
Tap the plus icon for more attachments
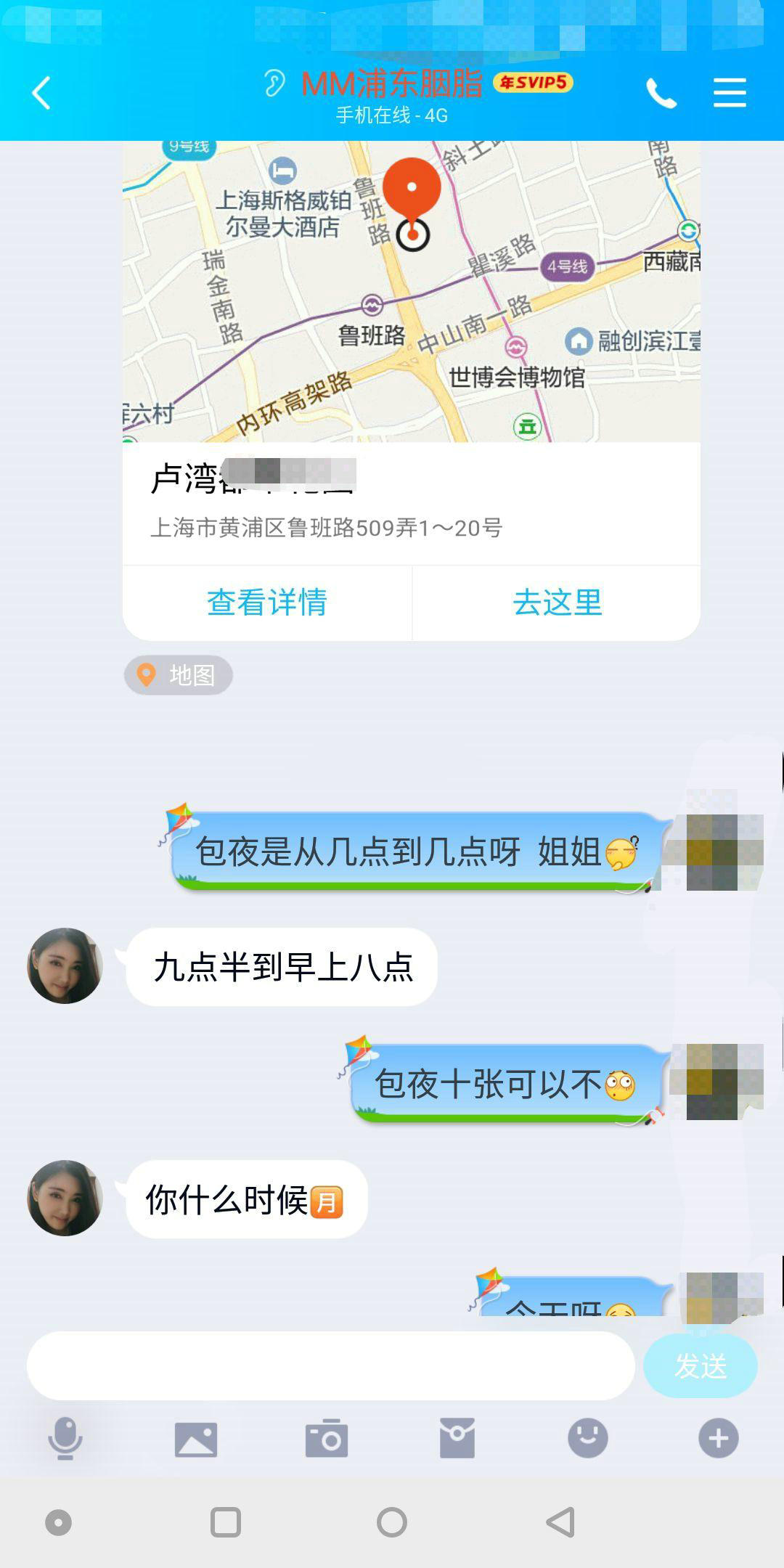(717, 1440)
